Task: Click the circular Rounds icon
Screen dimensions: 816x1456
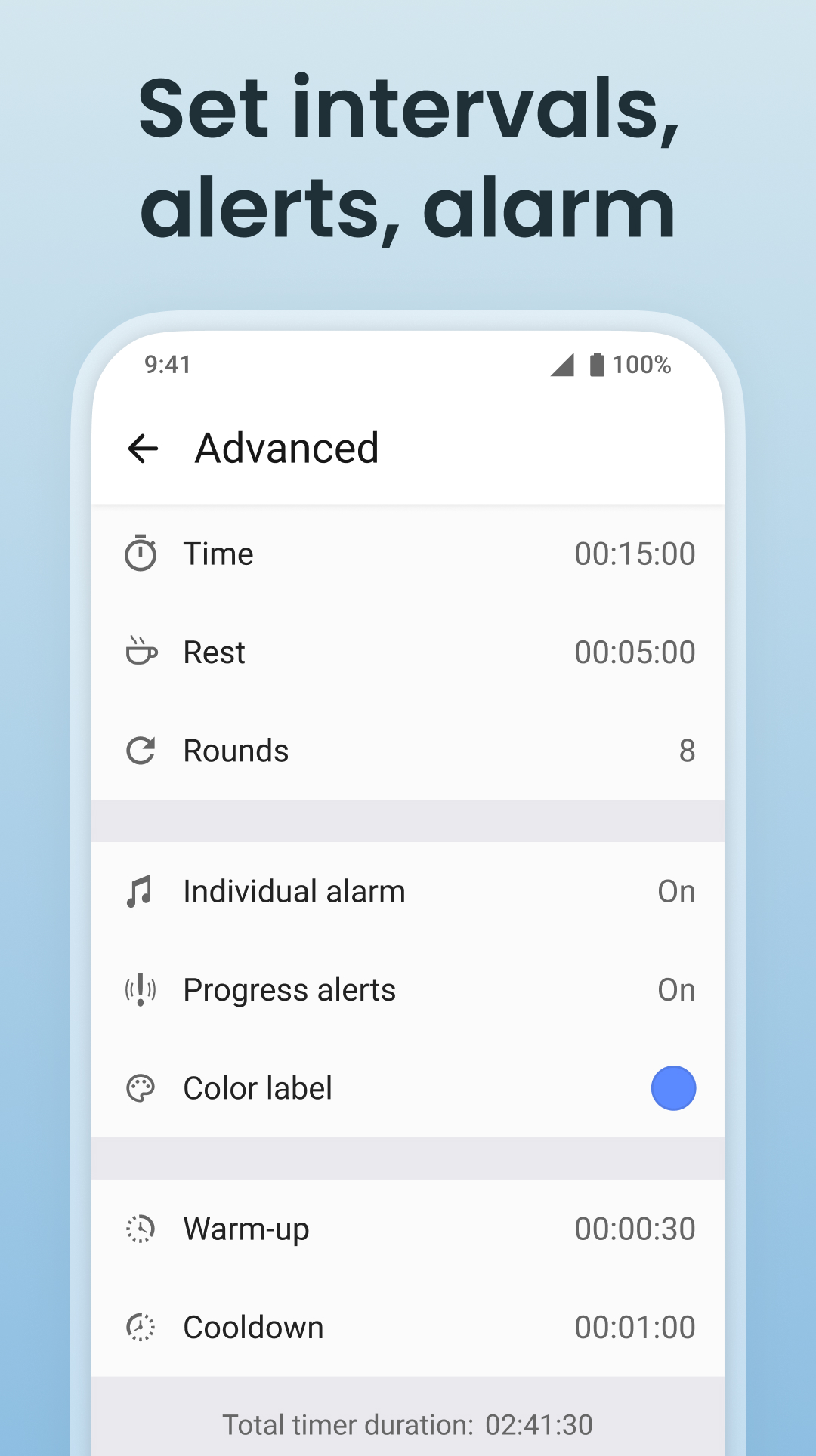Action: 141,750
